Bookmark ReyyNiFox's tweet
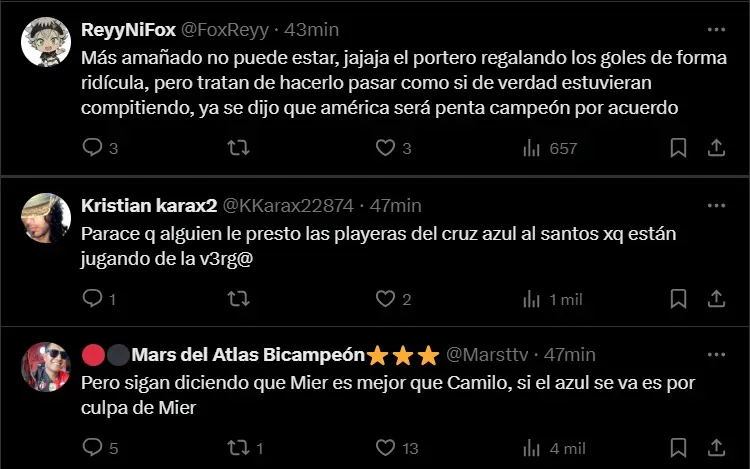This screenshot has height=469, width=750. coord(678,148)
